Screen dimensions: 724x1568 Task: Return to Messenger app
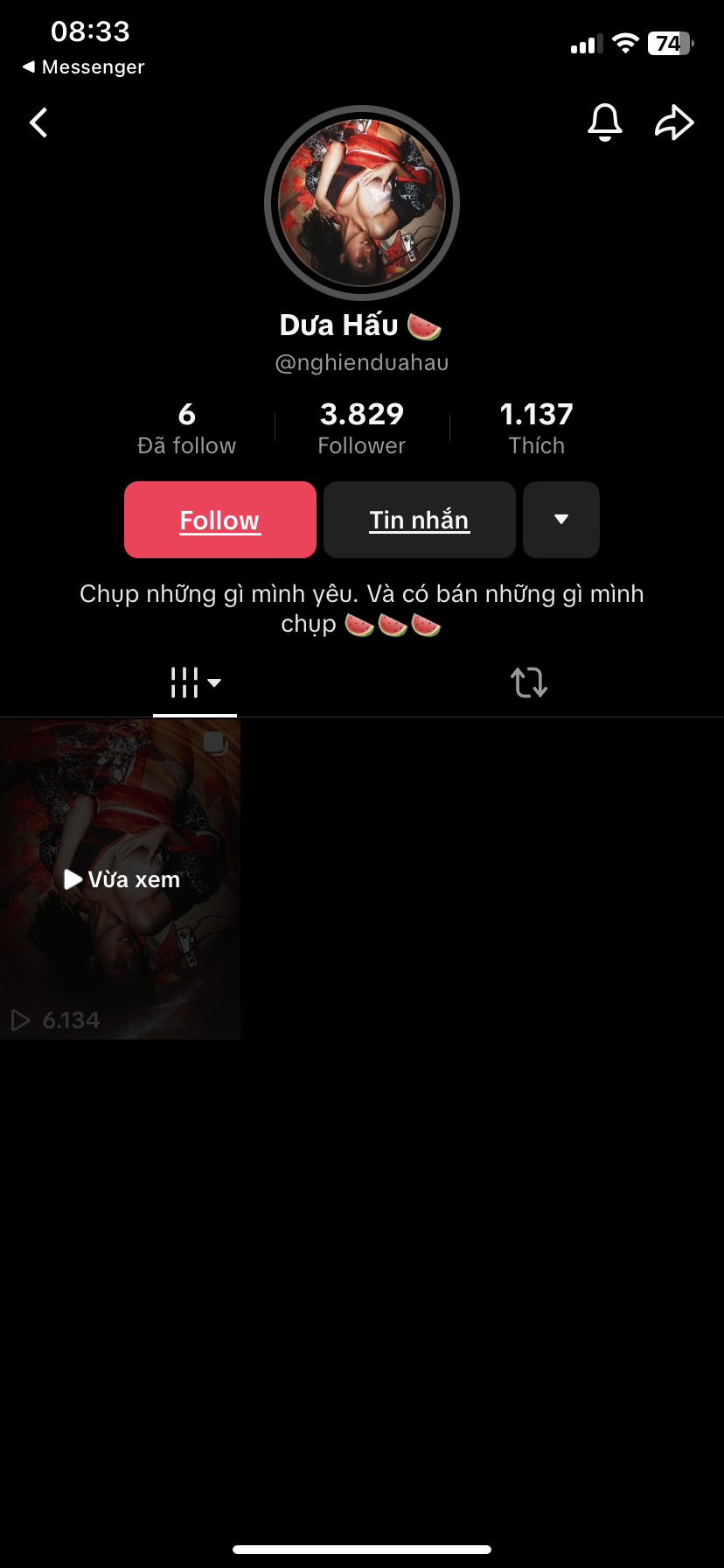[83, 67]
